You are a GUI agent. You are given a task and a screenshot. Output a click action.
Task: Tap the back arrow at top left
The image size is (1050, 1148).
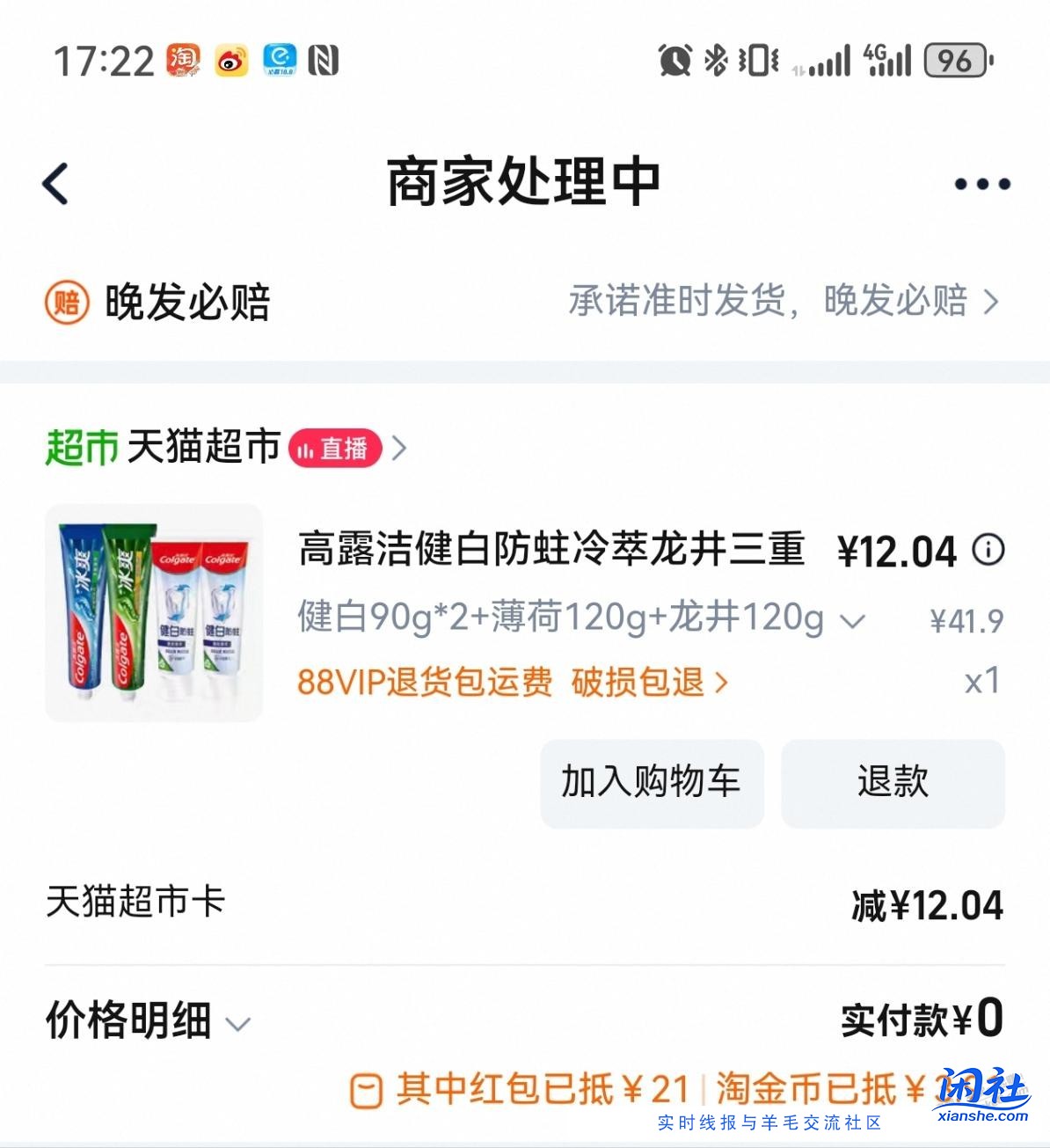coord(56,182)
